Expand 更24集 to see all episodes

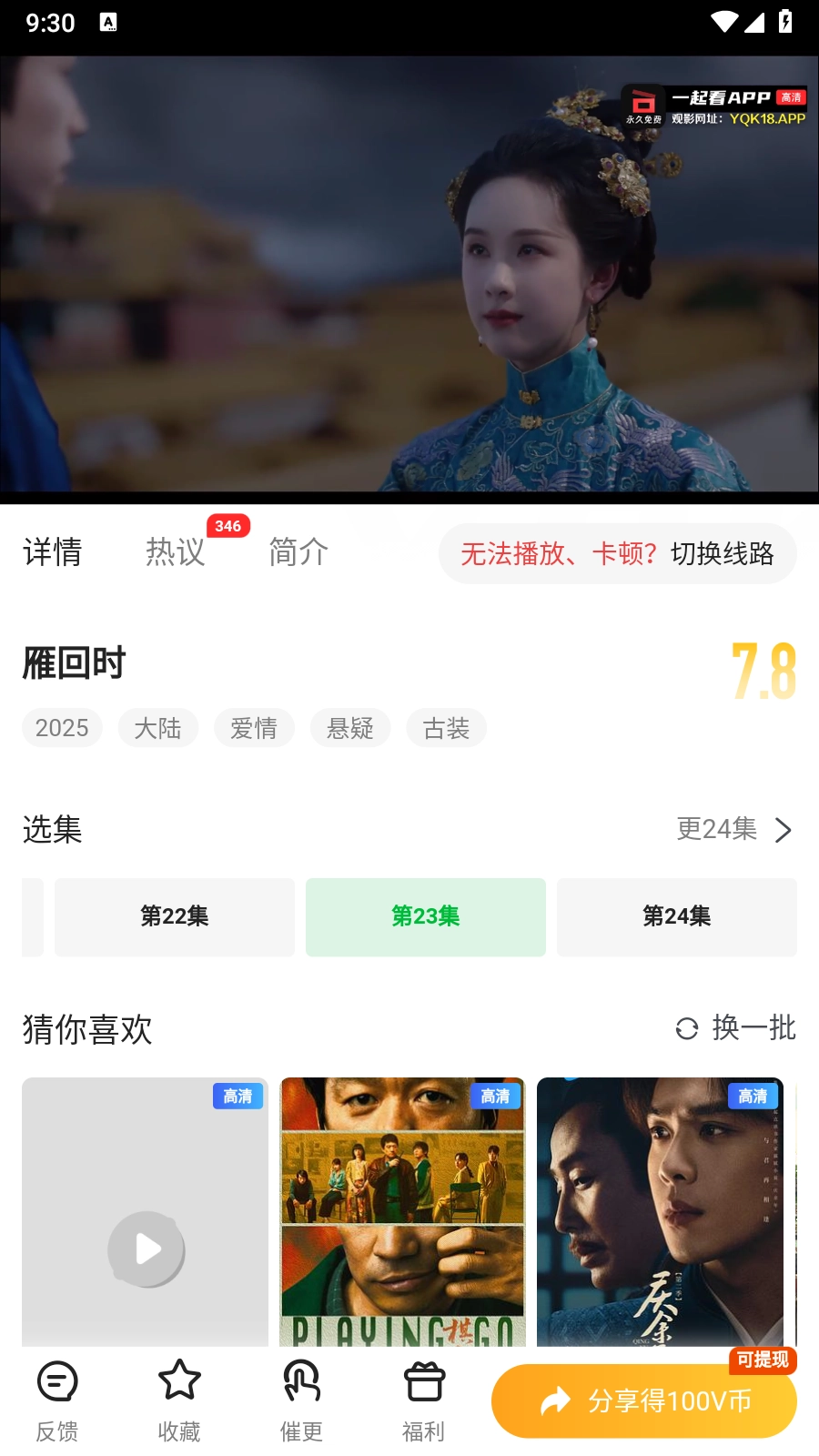pos(718,829)
